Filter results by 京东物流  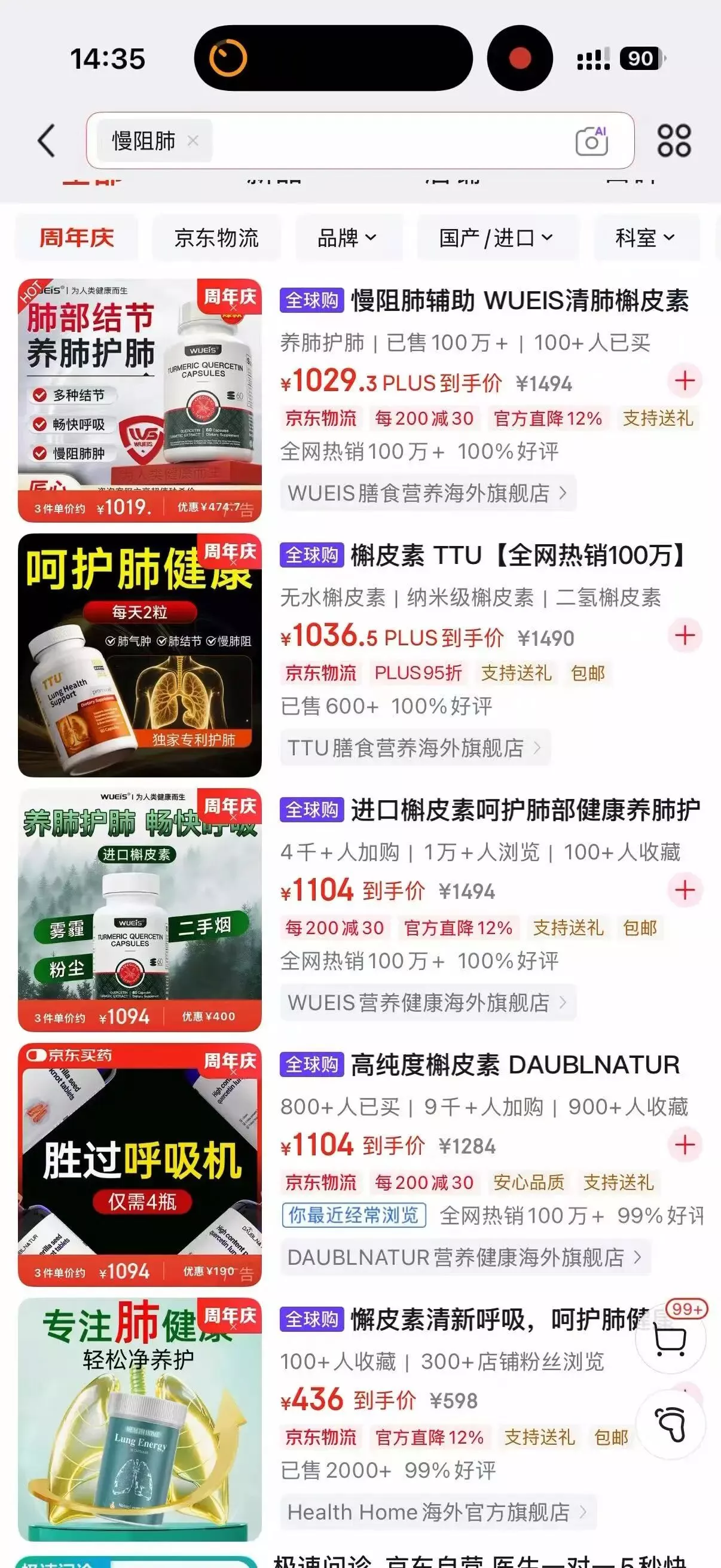click(216, 237)
